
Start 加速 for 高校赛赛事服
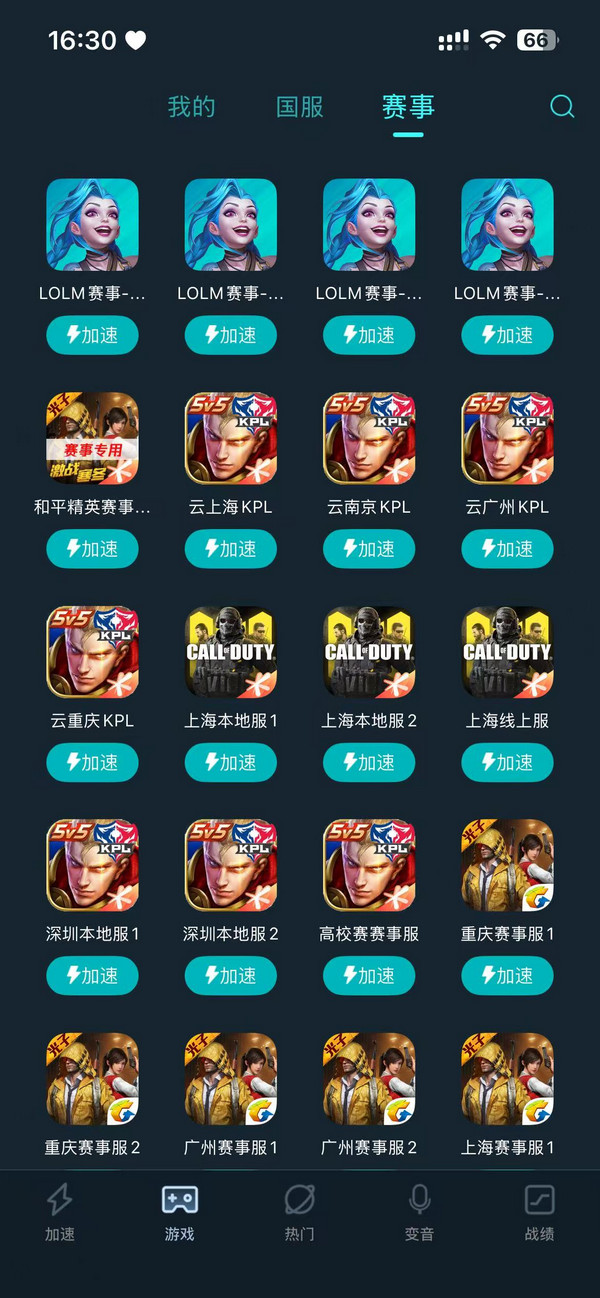click(368, 975)
